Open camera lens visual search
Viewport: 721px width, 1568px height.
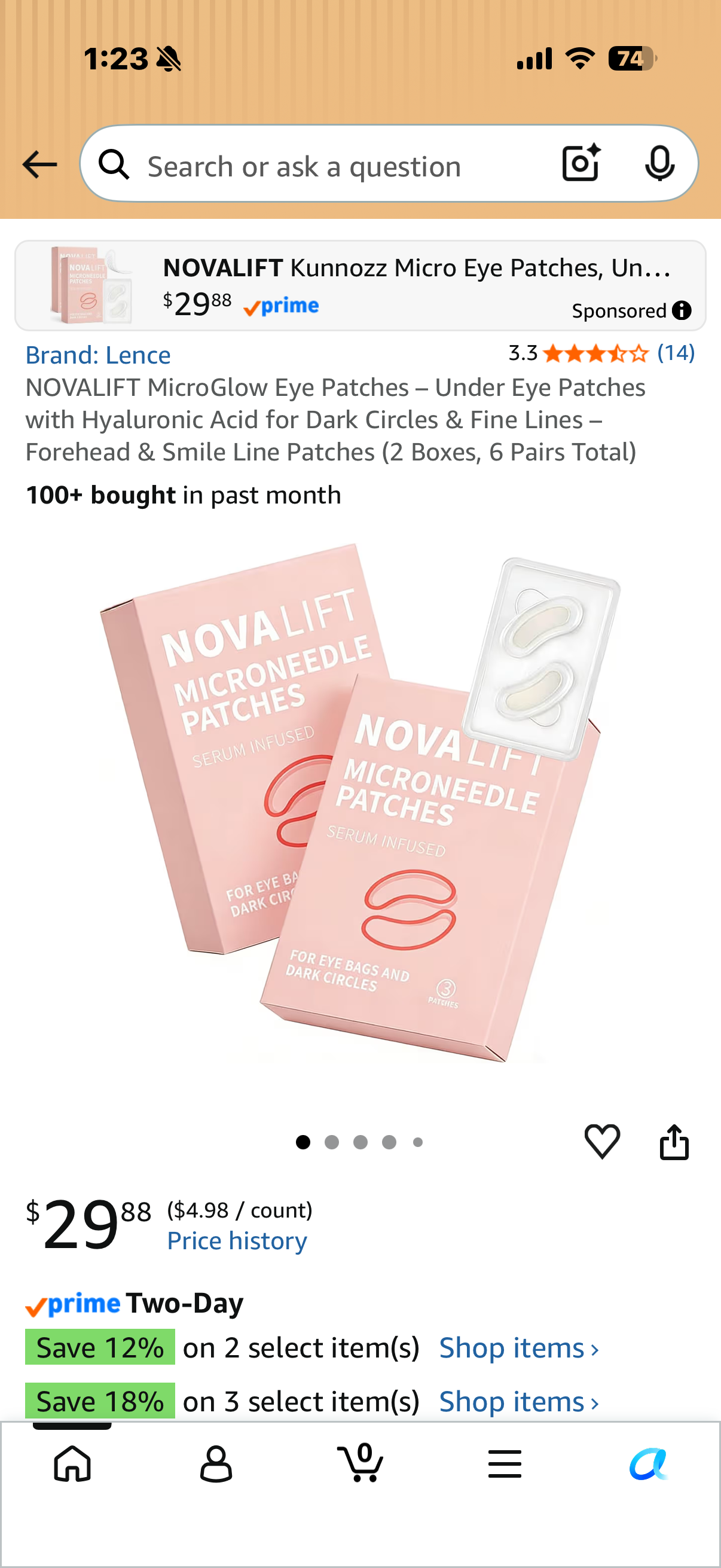click(581, 163)
